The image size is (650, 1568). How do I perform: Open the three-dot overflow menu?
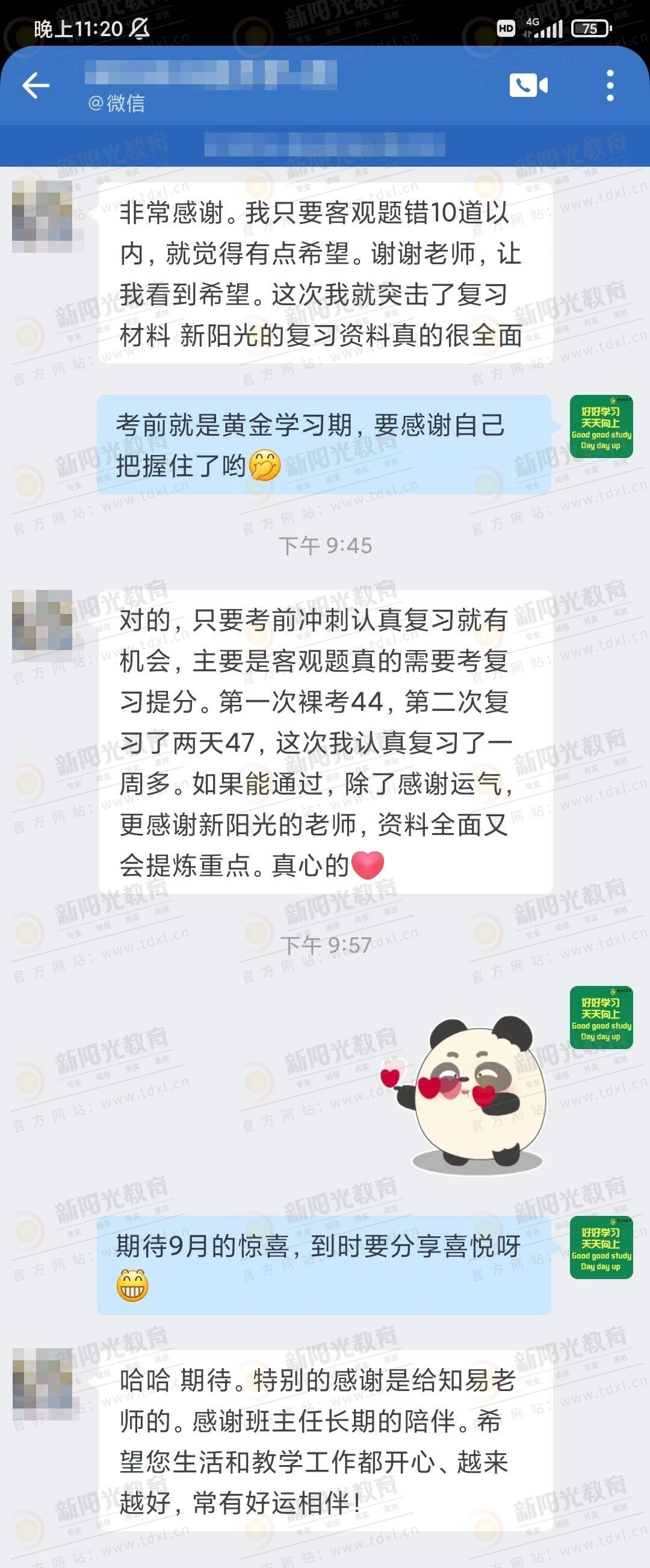(x=610, y=86)
